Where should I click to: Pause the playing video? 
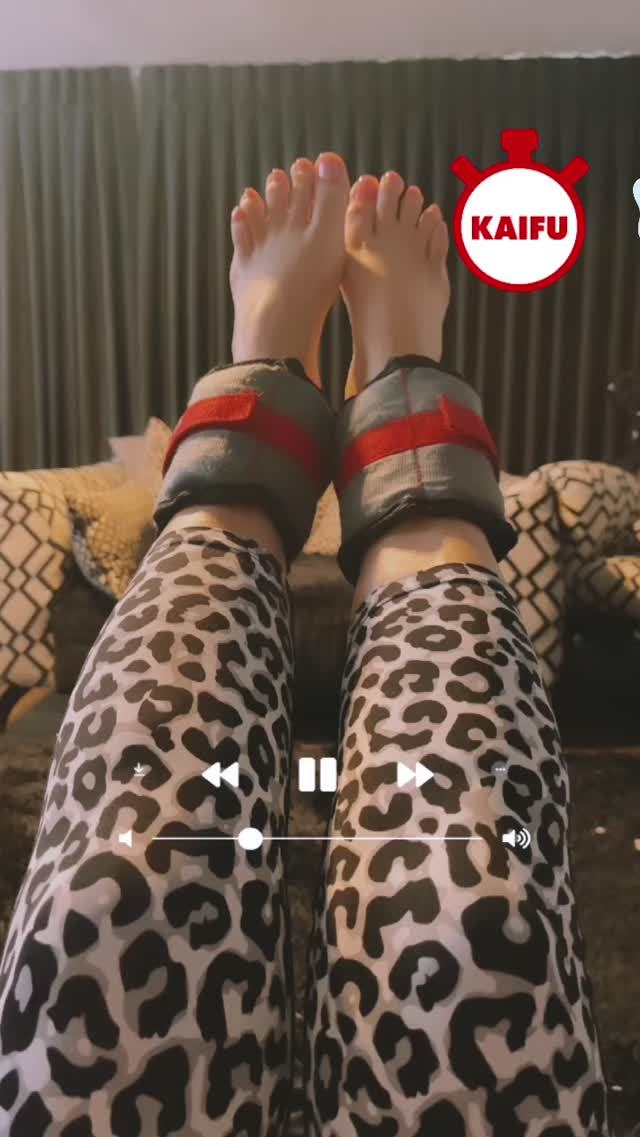point(317,774)
